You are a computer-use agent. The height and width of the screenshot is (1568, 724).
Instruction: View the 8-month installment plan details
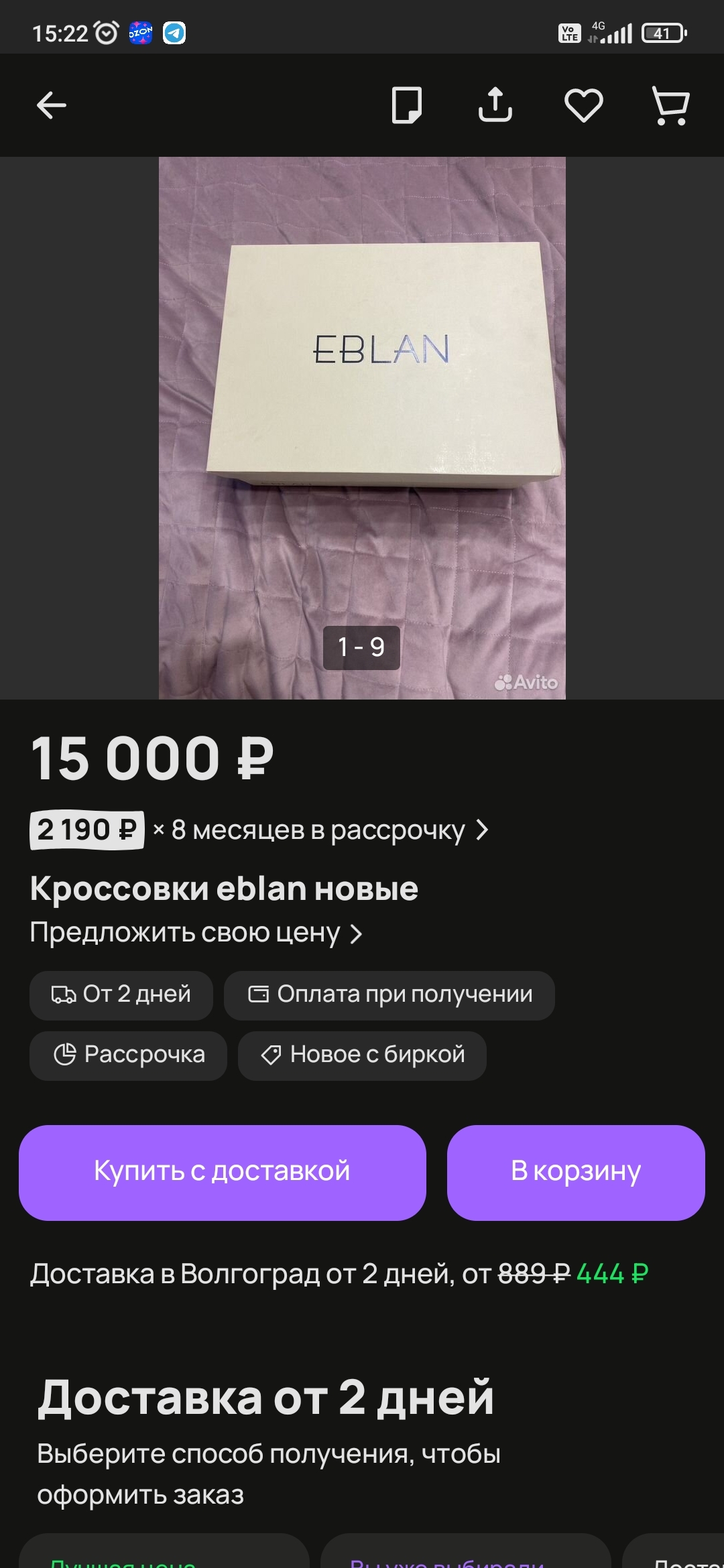tap(261, 830)
